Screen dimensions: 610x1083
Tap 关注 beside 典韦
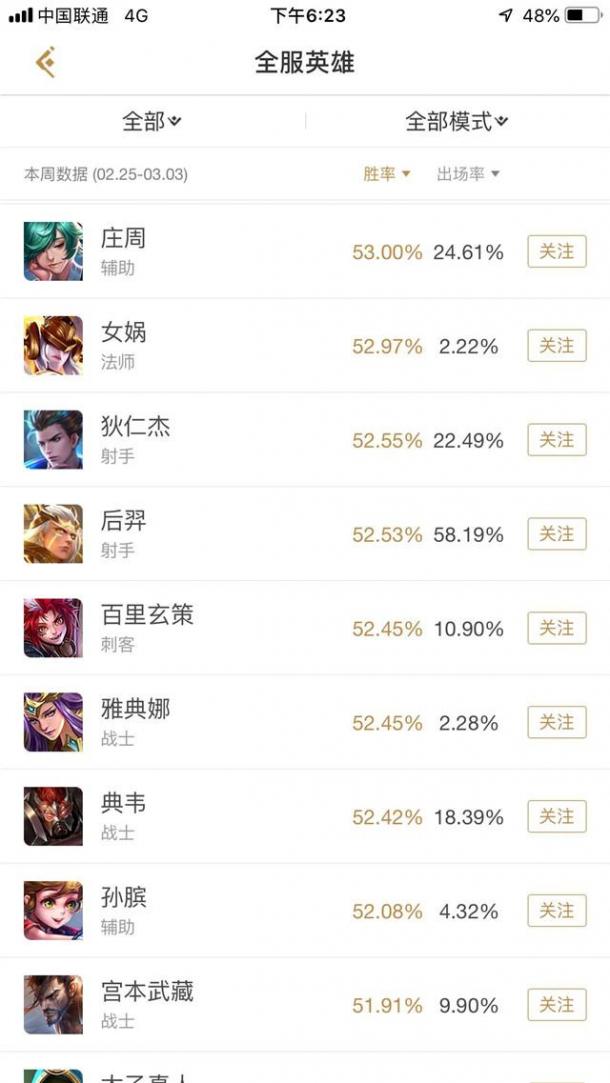point(556,816)
